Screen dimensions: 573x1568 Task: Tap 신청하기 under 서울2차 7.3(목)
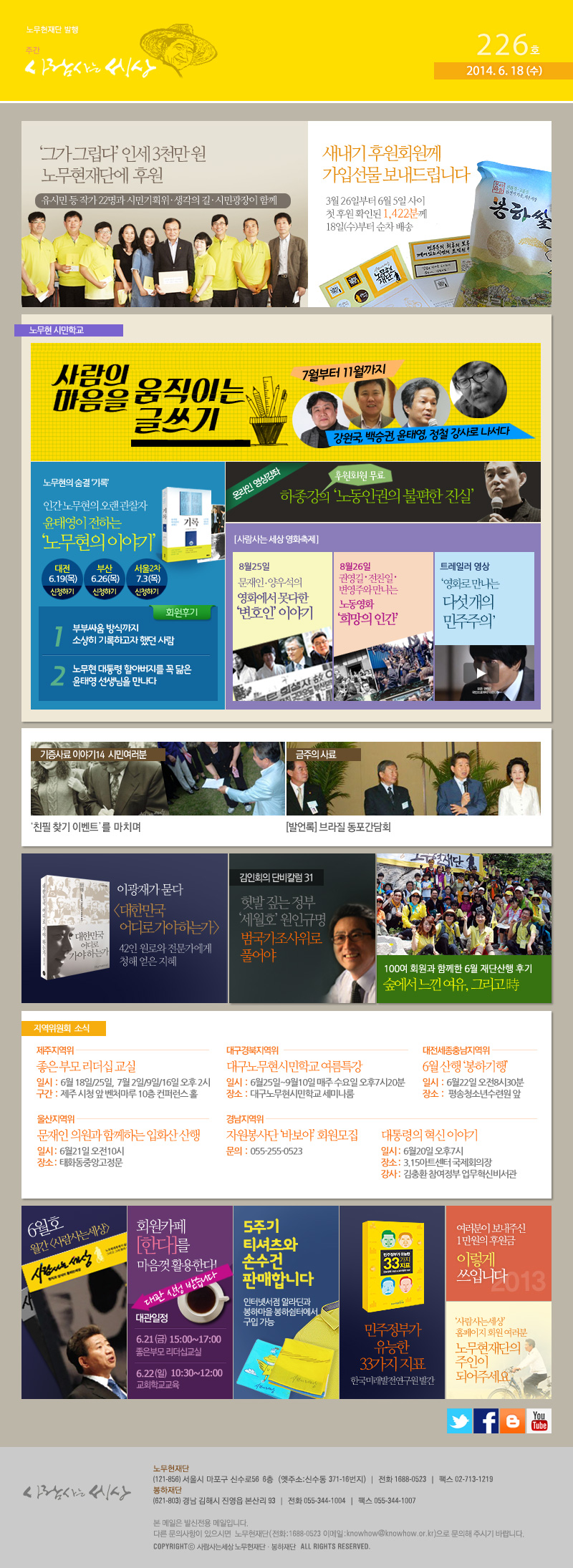[147, 591]
